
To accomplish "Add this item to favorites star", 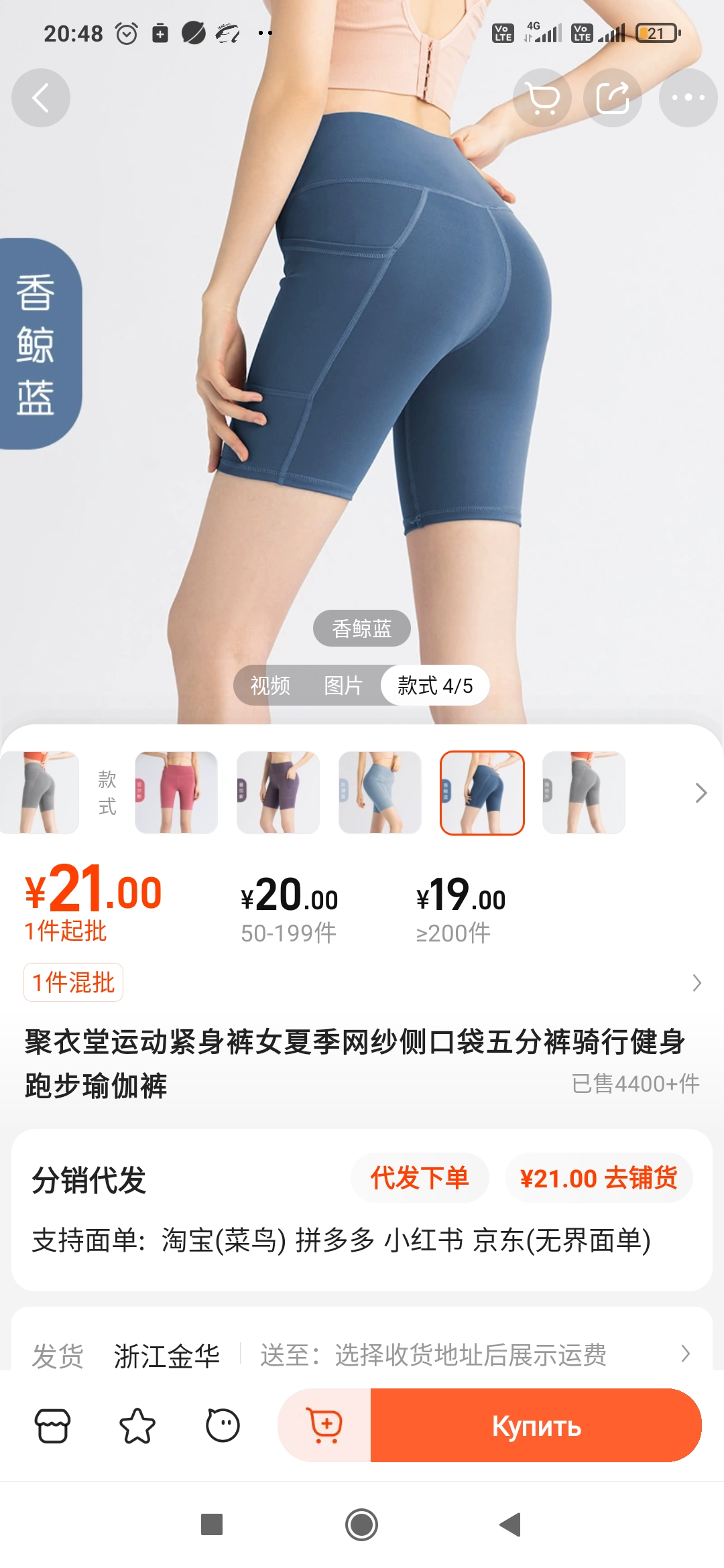I will pyautogui.click(x=137, y=1425).
